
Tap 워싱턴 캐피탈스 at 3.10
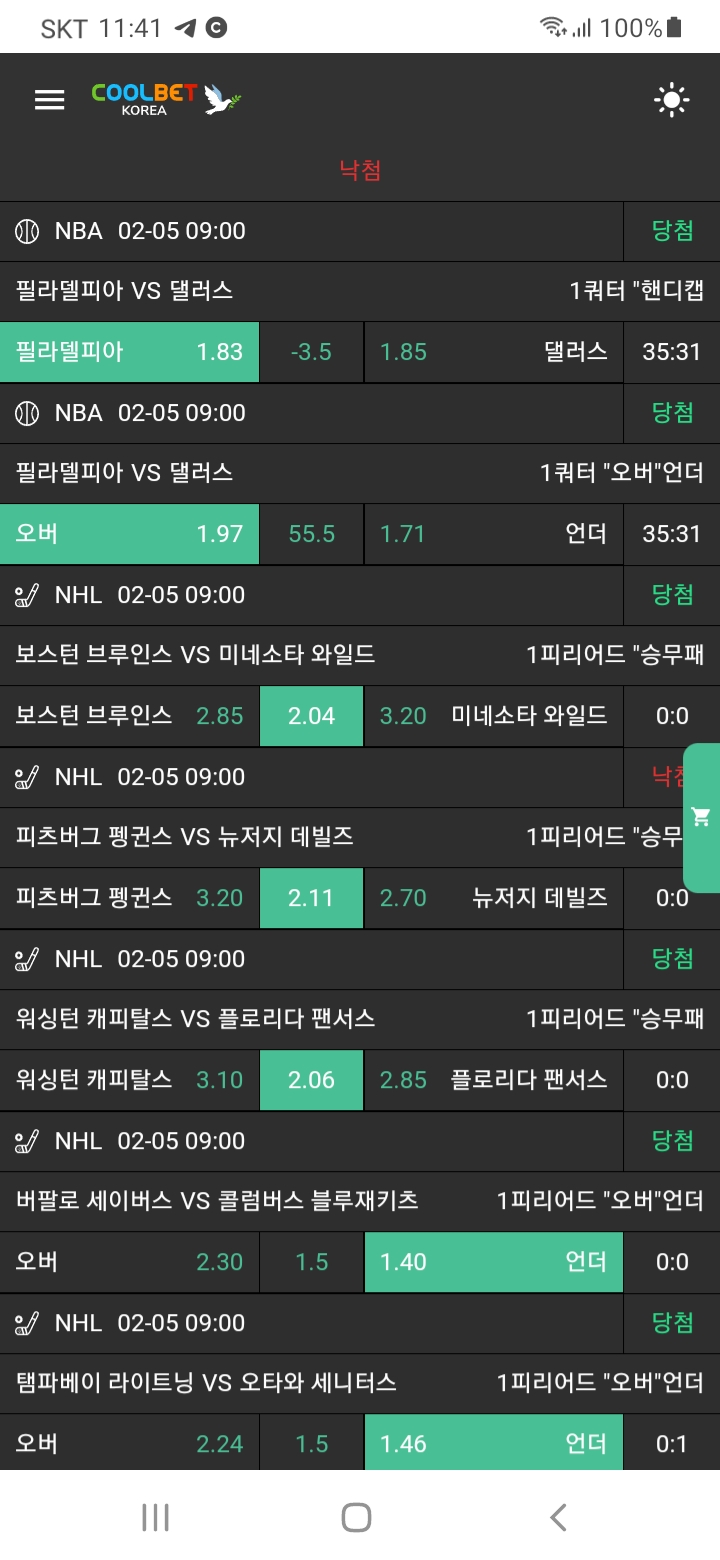[x=130, y=1080]
